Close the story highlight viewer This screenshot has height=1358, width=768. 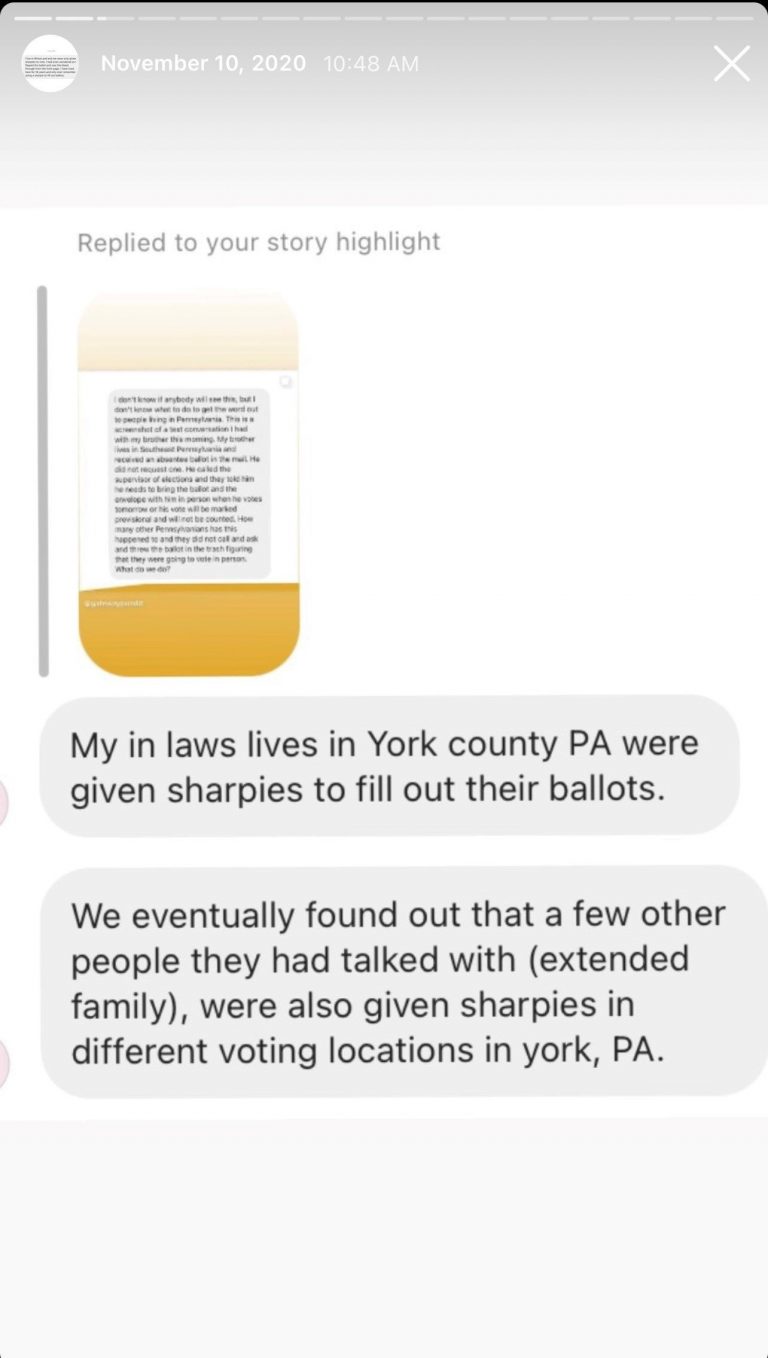click(731, 64)
